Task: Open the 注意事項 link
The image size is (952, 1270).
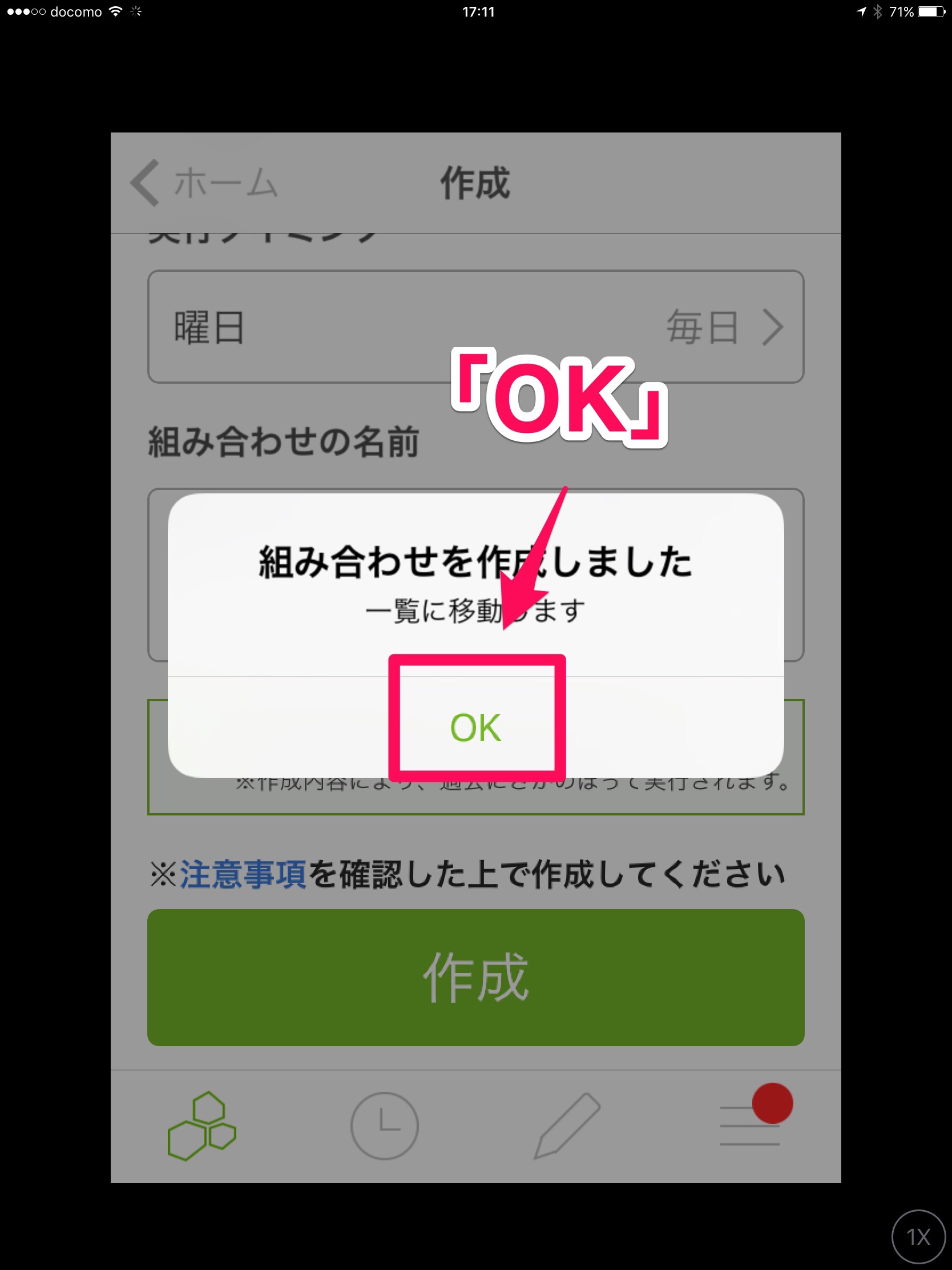Action: pyautogui.click(x=243, y=874)
